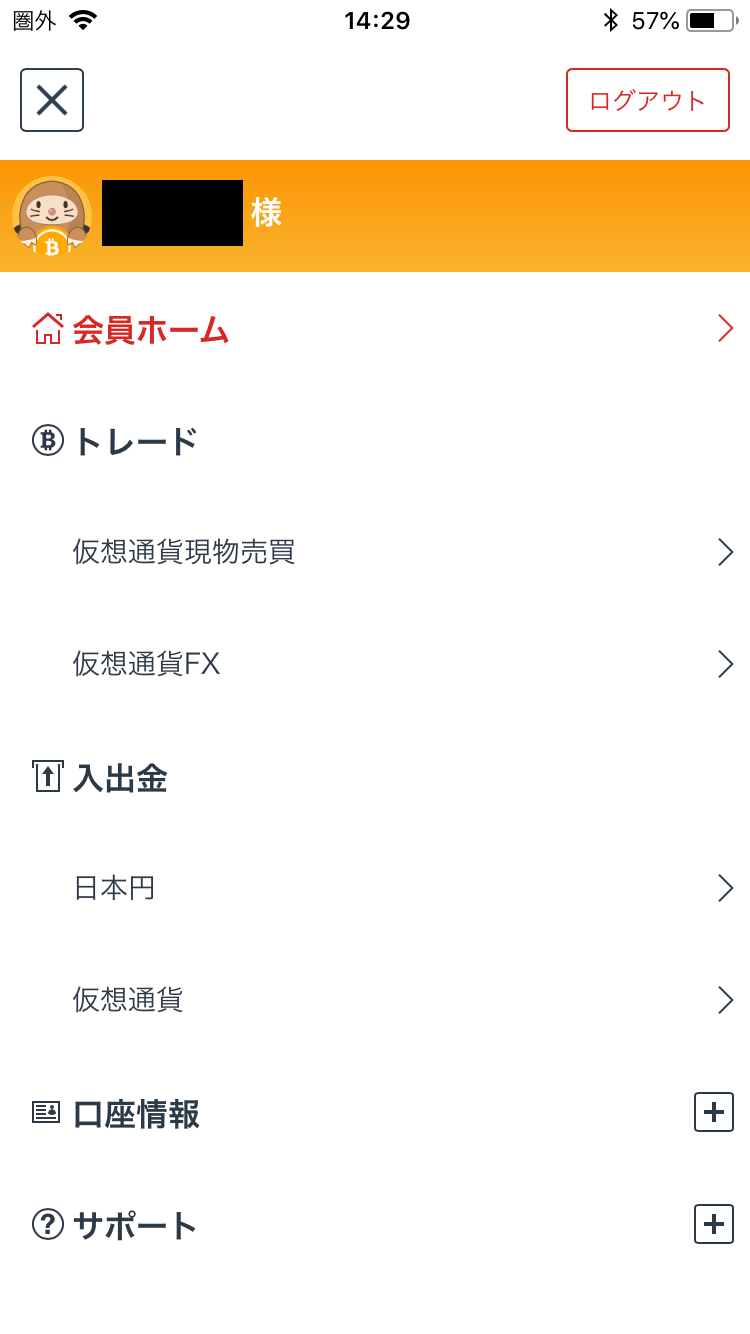
Task: Expand the サポート section
Action: 714,1224
